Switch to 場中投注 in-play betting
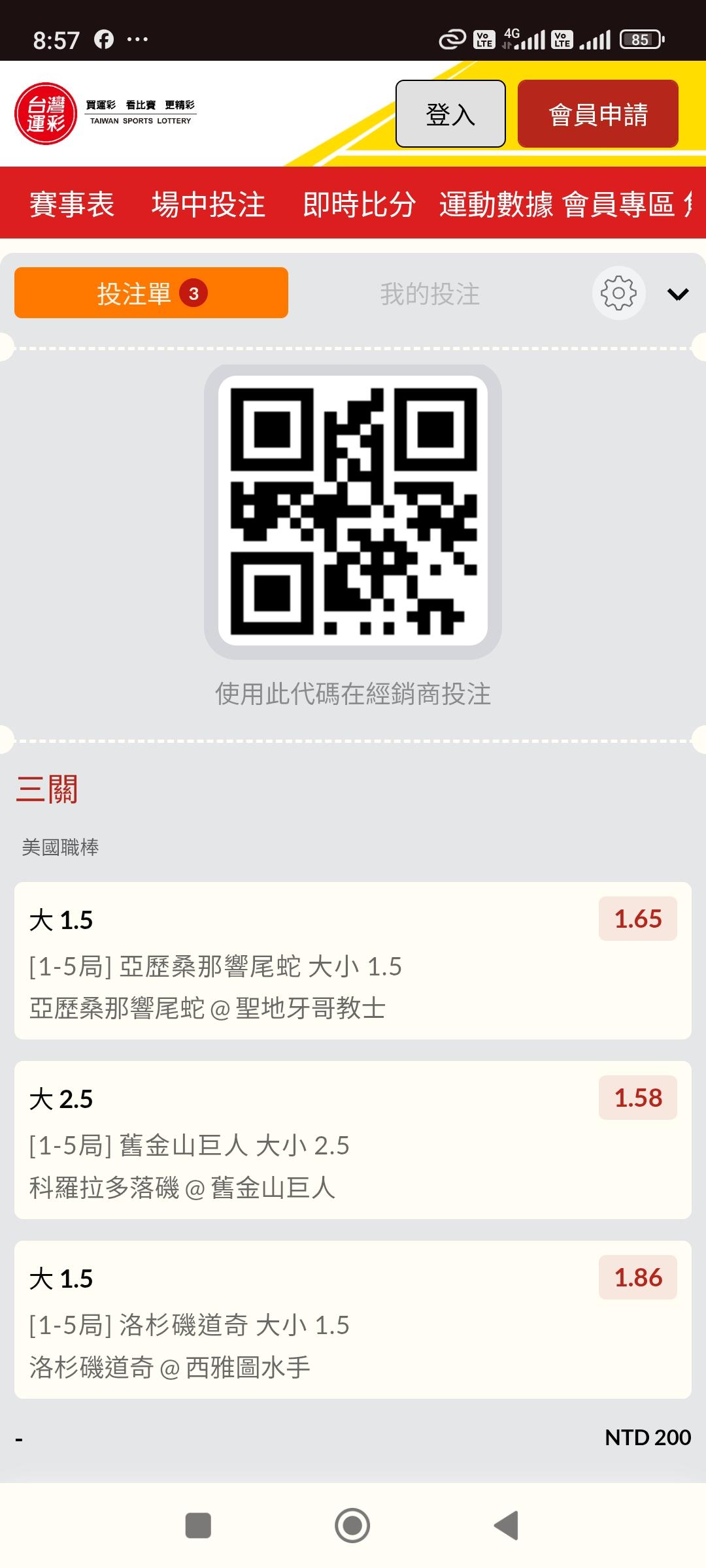This screenshot has height=1568, width=706. [209, 204]
